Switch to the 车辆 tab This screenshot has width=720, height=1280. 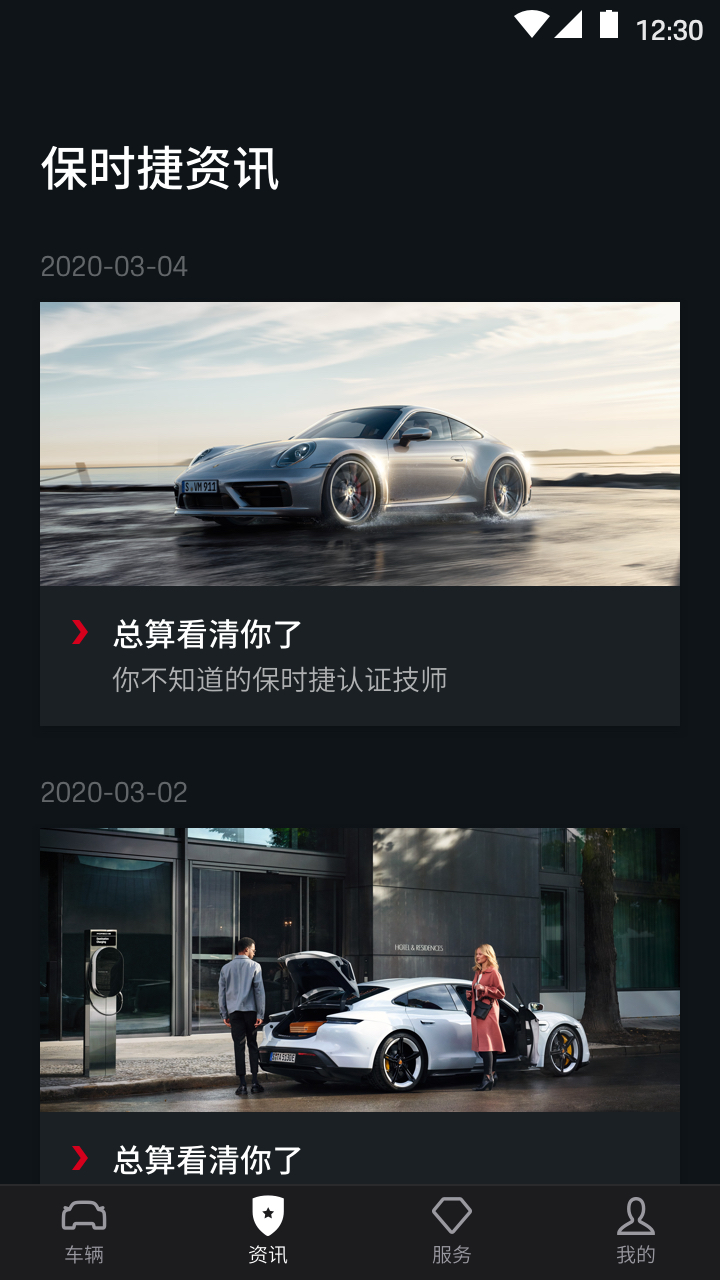point(84,1232)
